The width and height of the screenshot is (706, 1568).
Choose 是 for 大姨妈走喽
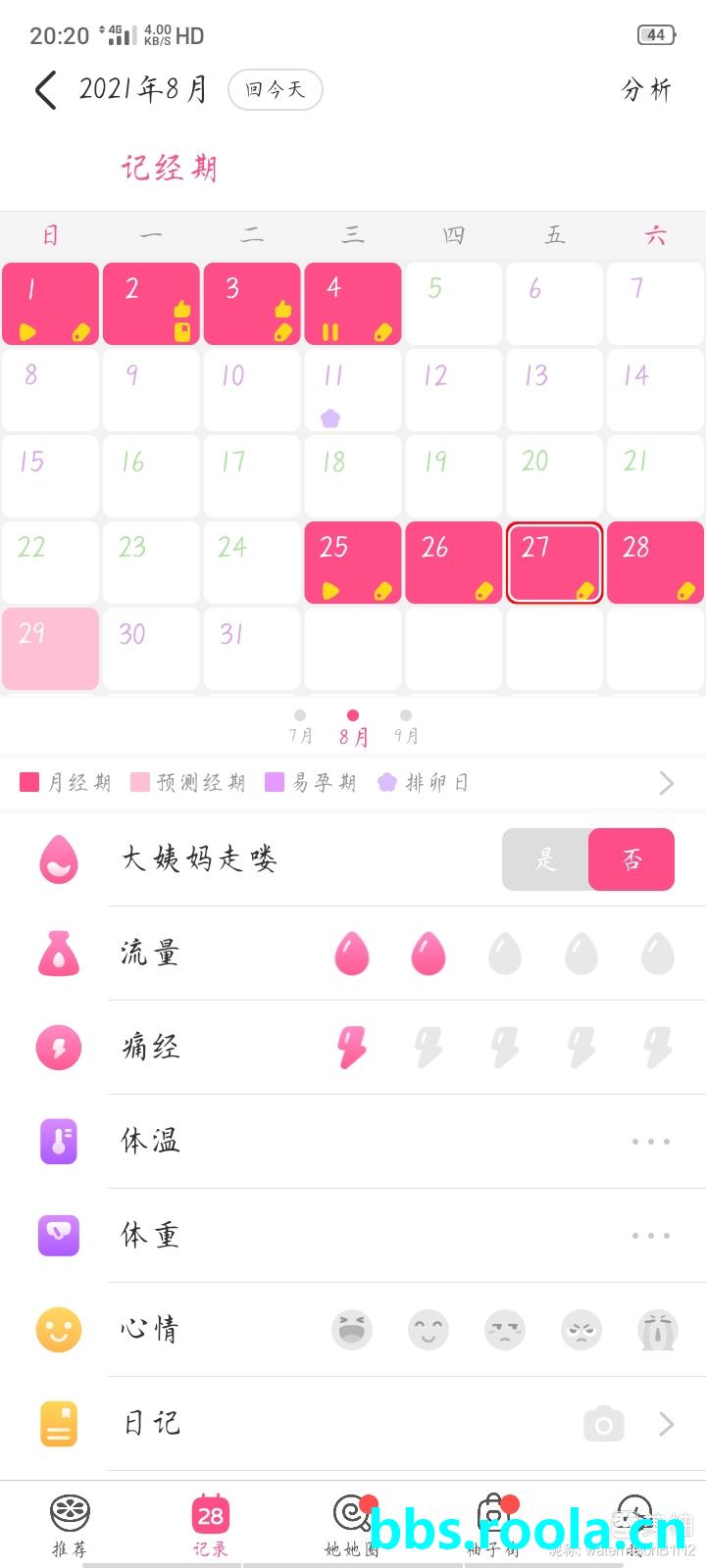click(x=545, y=859)
